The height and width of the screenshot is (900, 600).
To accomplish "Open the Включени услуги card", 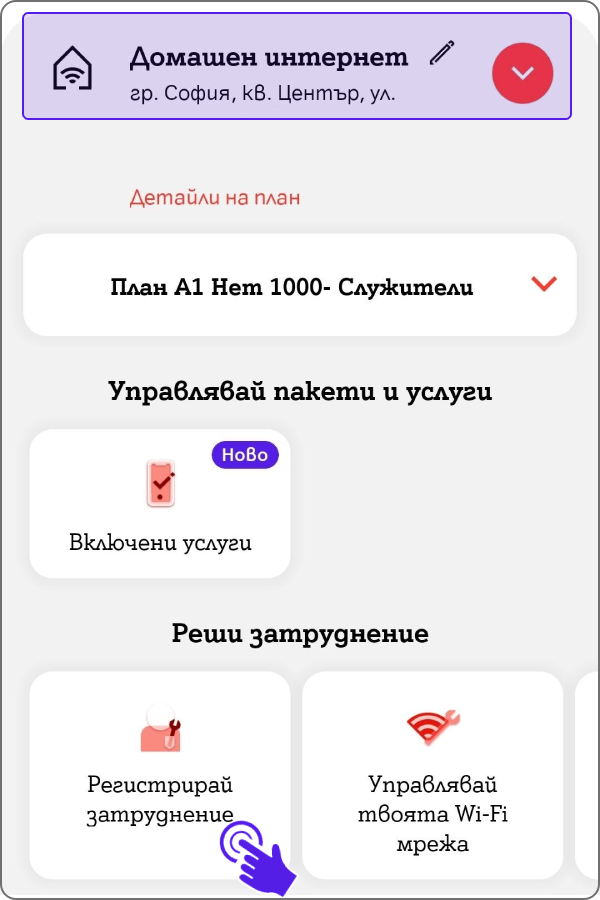I will coord(160,504).
